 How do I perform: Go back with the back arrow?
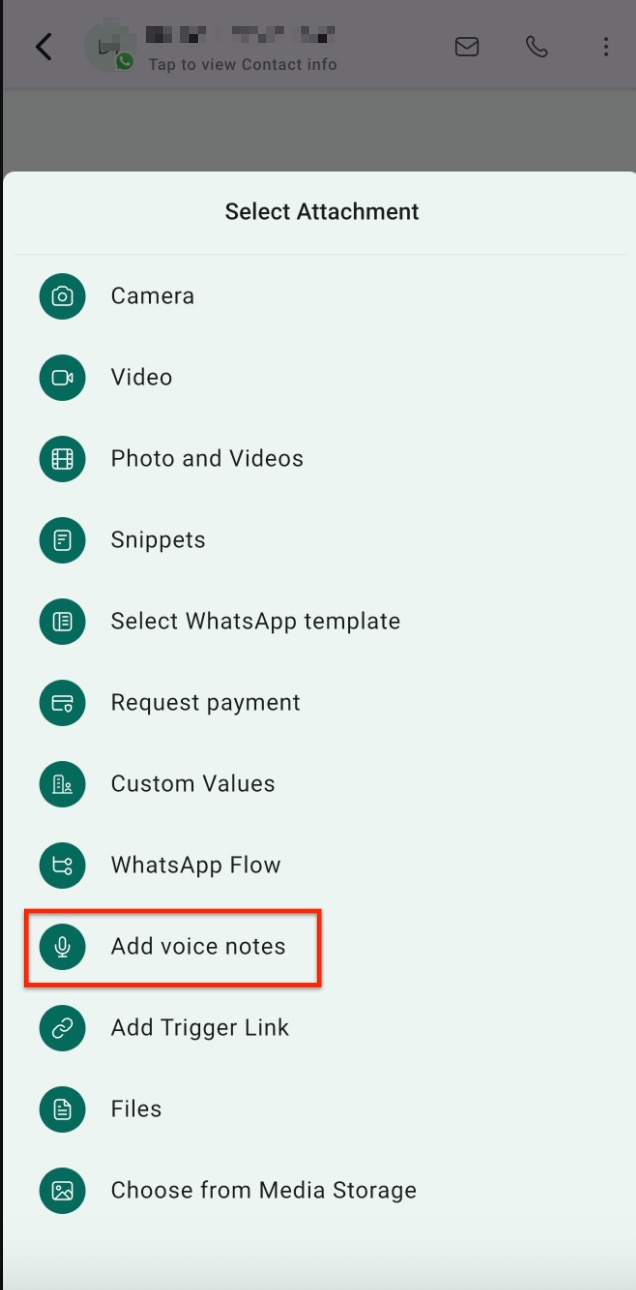click(x=43, y=46)
